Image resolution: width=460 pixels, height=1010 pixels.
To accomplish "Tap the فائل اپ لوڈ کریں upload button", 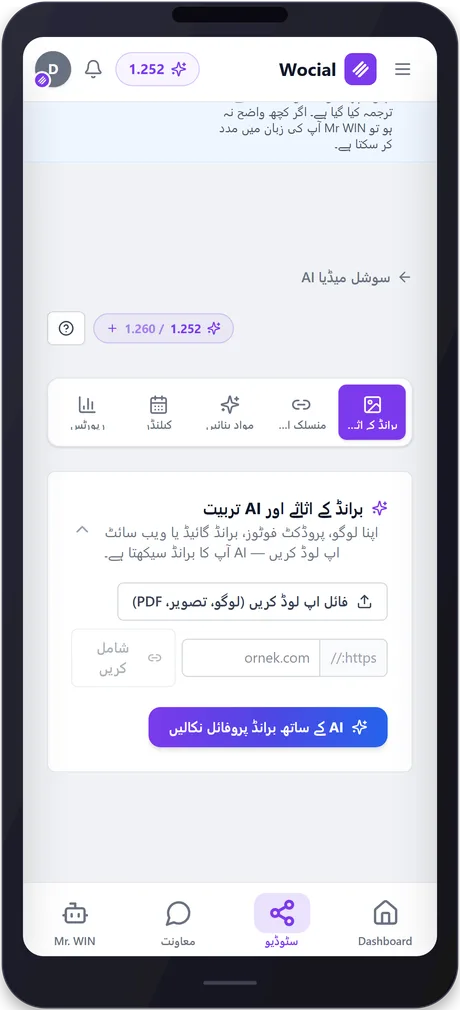I will coord(253,602).
